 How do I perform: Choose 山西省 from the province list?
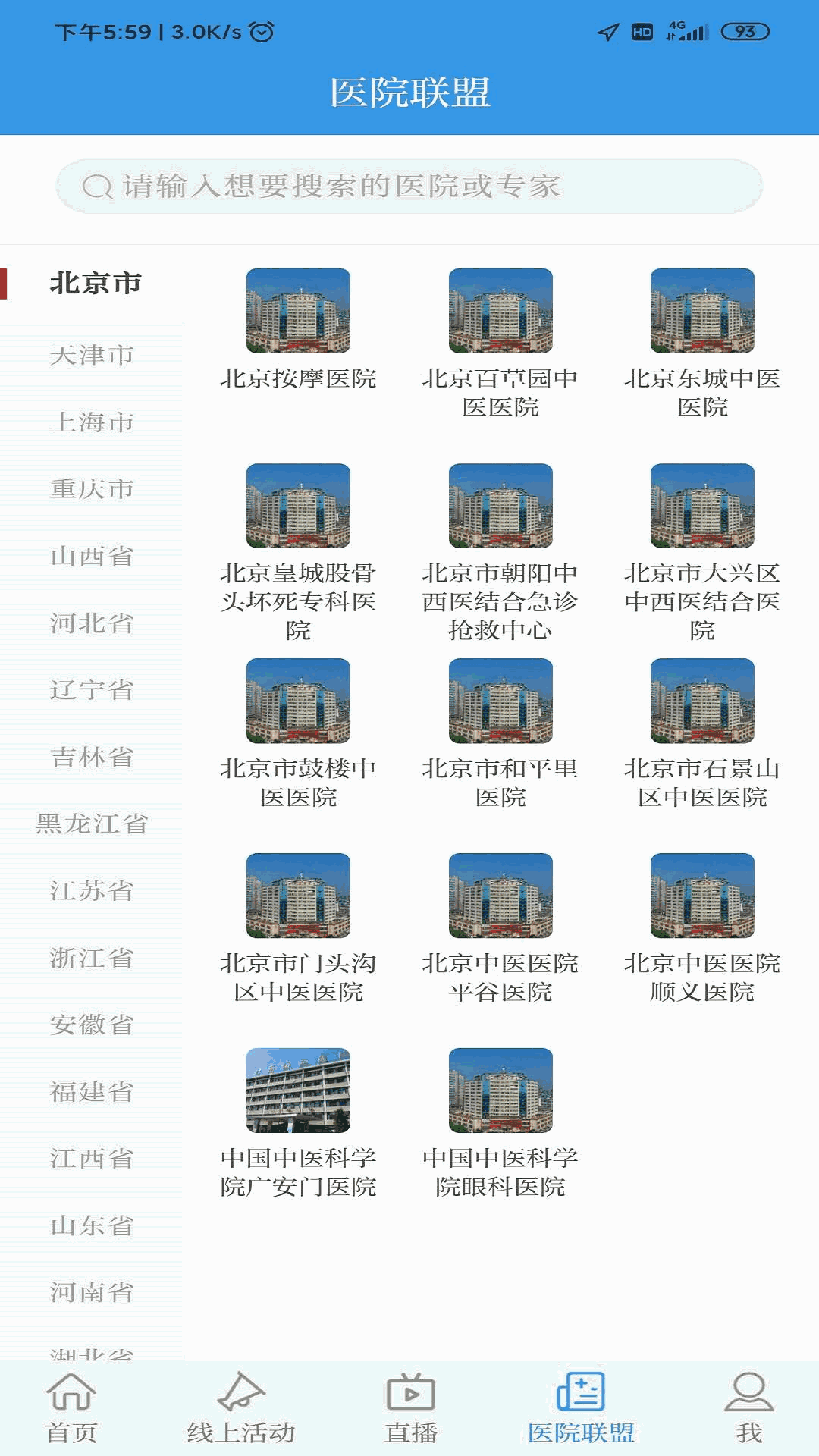(x=92, y=556)
